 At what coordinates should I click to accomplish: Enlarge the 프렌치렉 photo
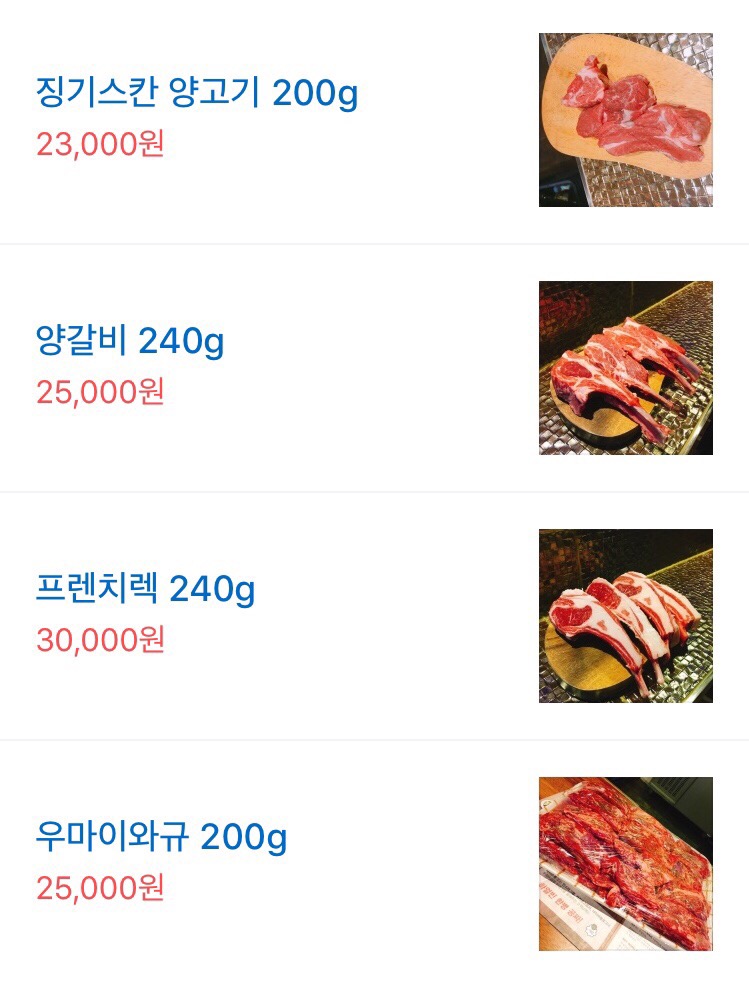tap(625, 616)
